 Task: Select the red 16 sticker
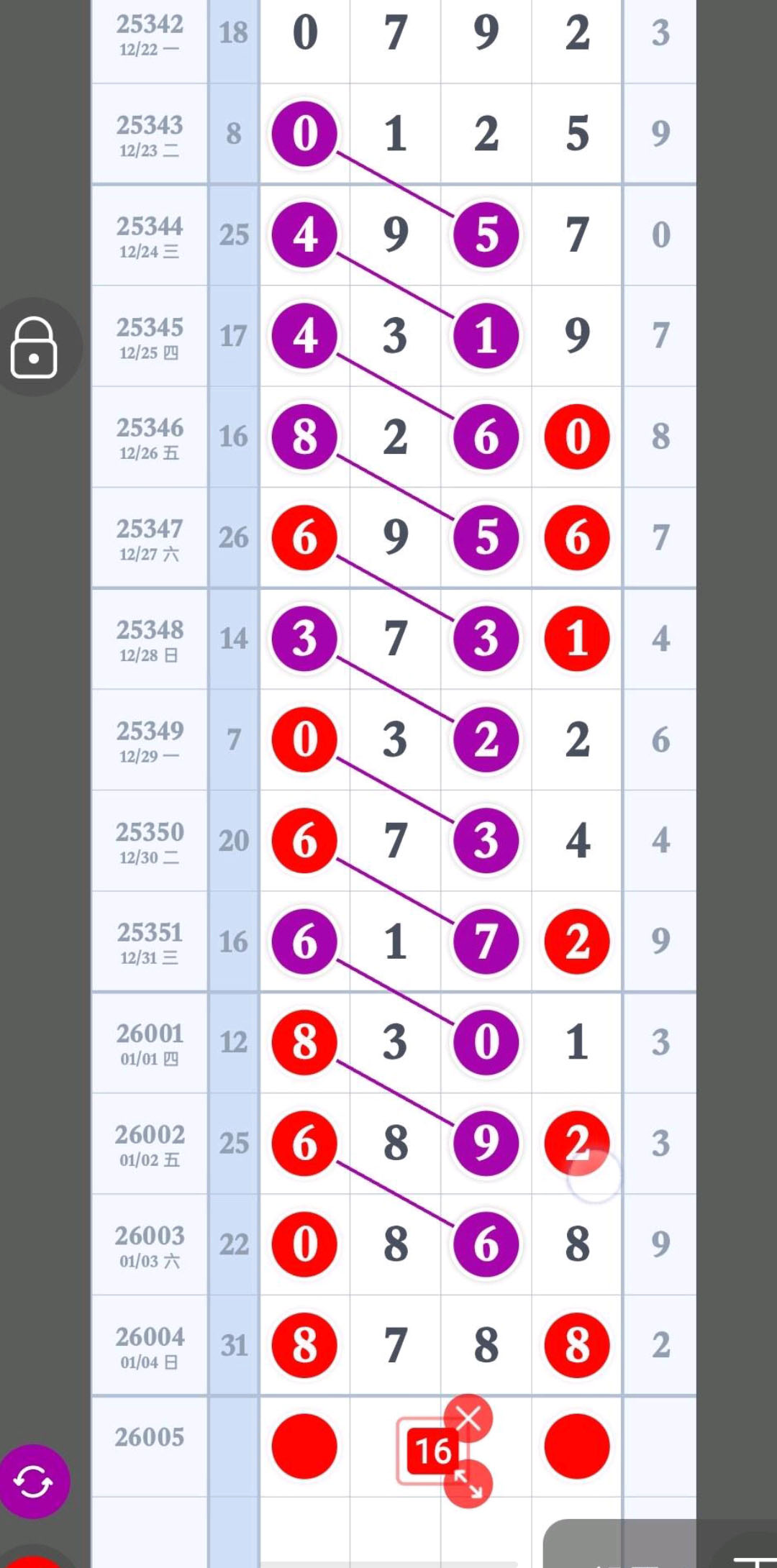432,1451
